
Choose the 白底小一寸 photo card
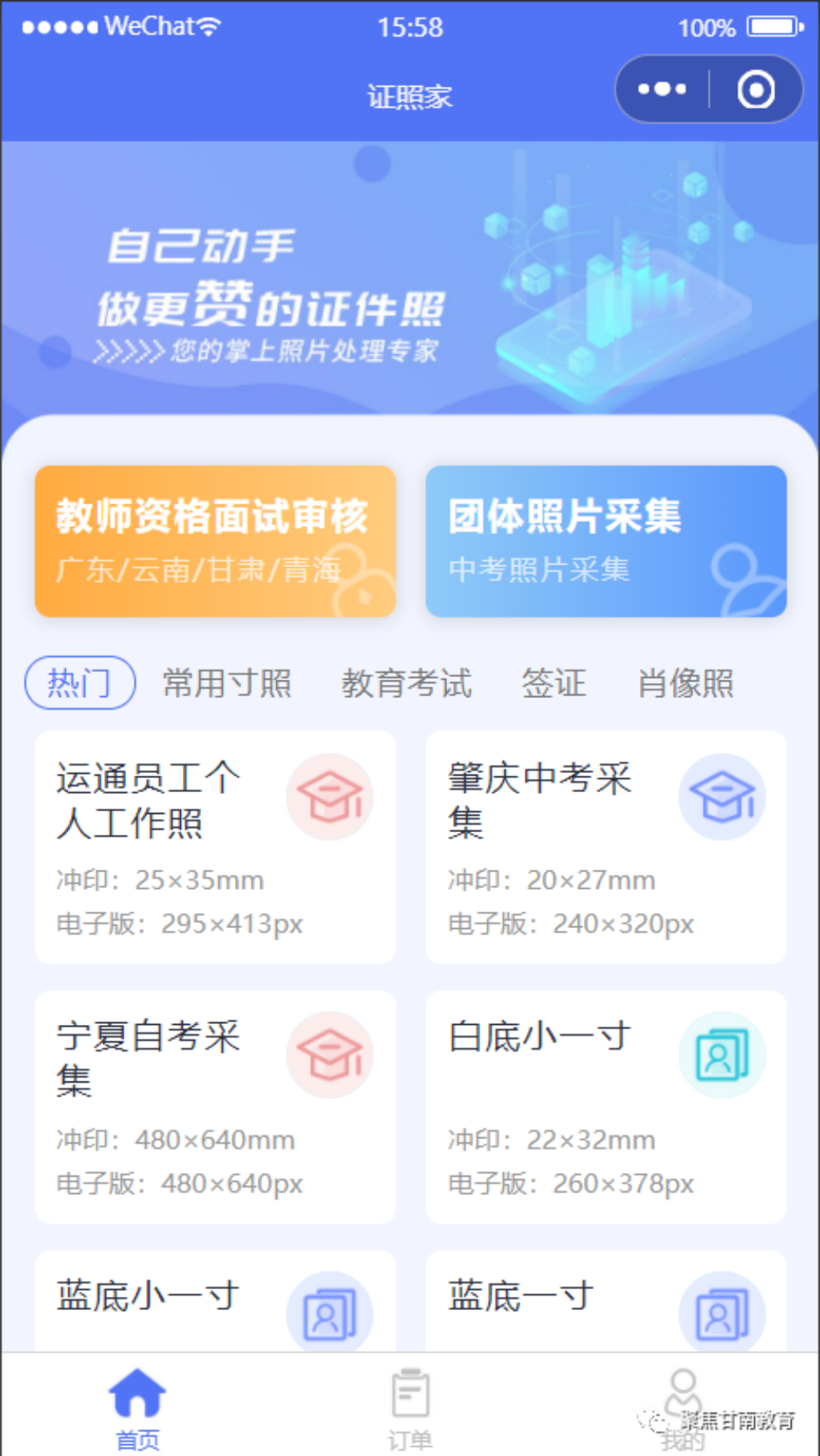pos(606,1107)
